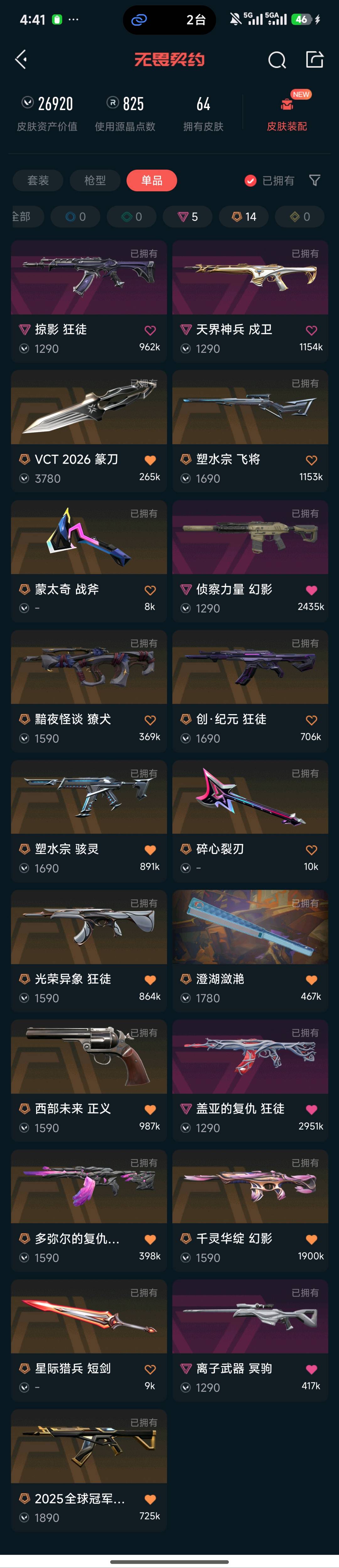This screenshot has height=1568, width=339.
Task: Open the search icon
Action: pos(277,60)
